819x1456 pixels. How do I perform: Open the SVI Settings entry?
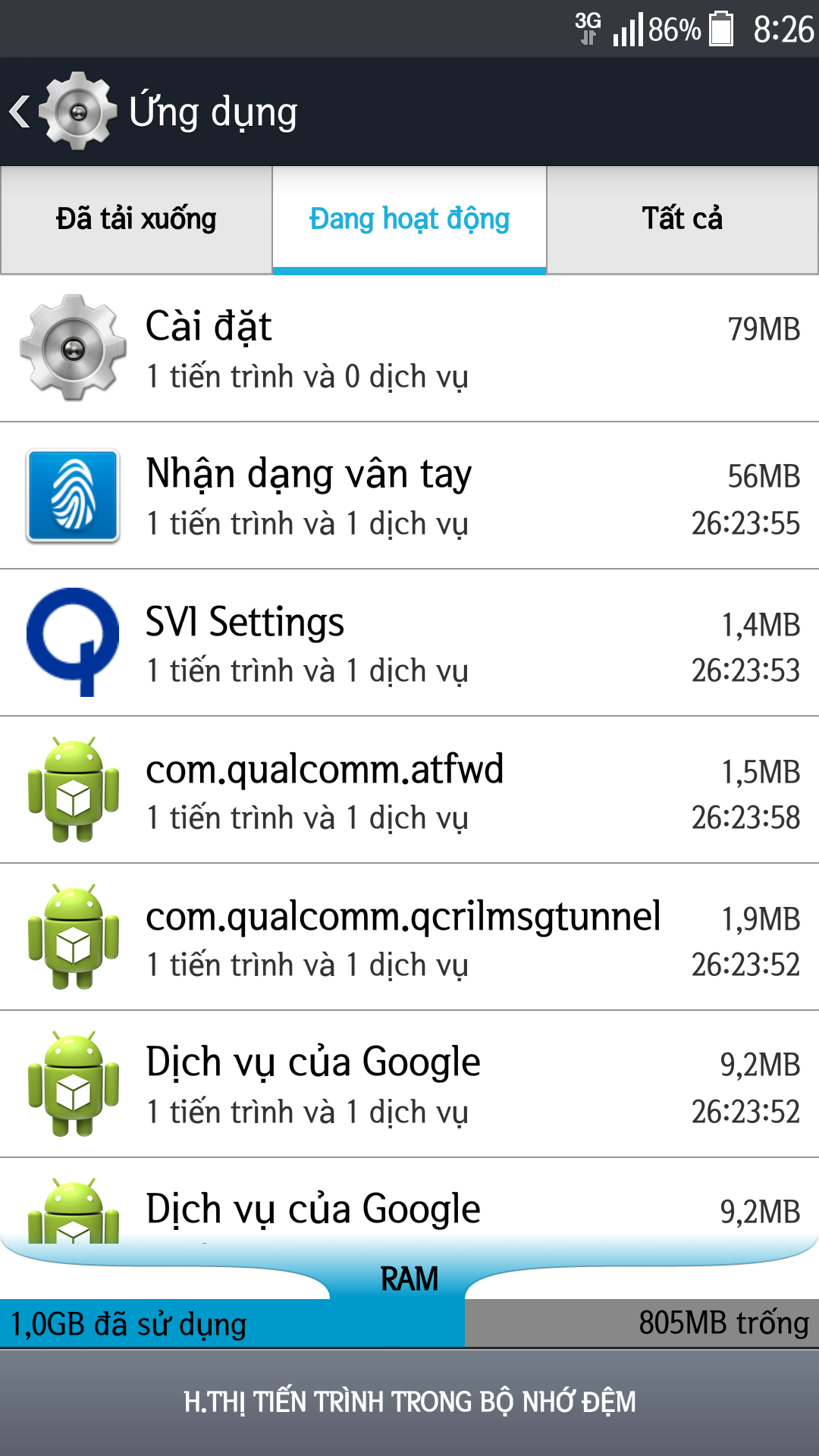click(x=409, y=643)
